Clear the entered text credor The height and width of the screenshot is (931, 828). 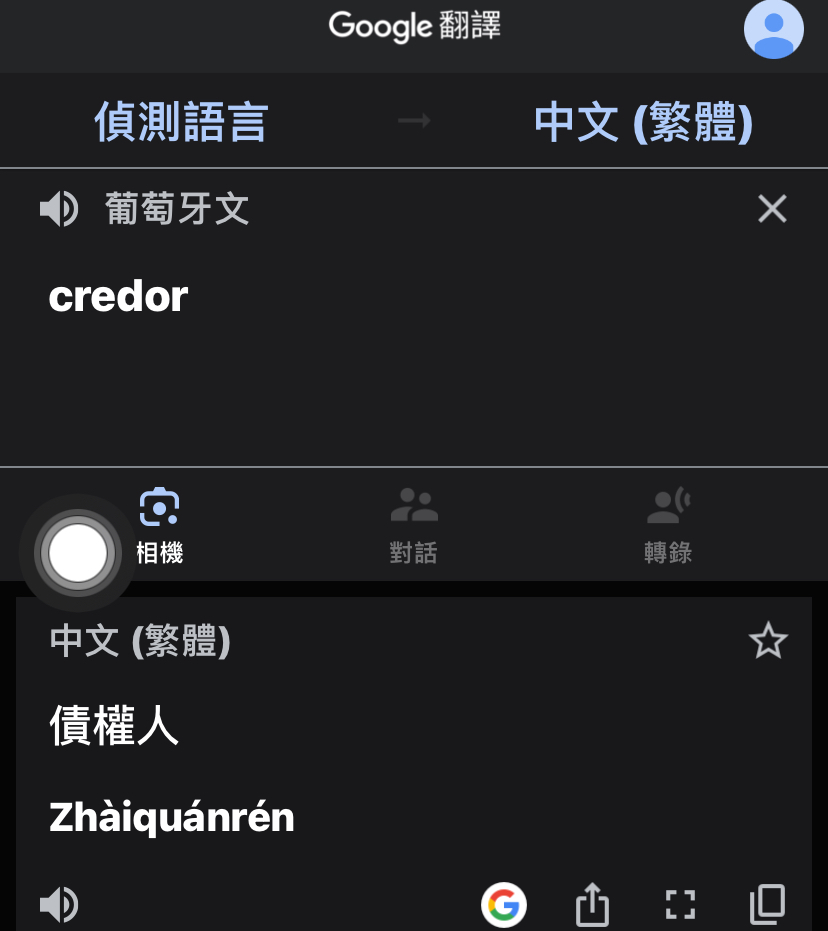pos(772,209)
